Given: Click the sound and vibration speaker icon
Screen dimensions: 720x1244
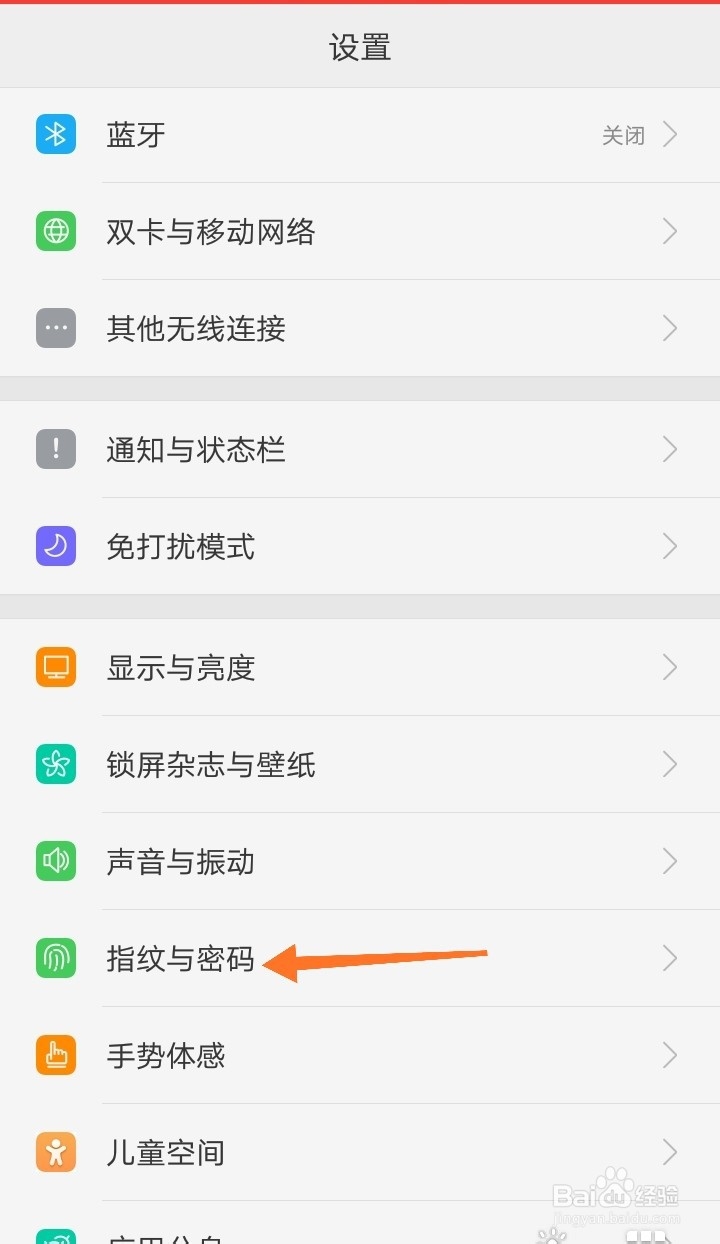Looking at the screenshot, I should coord(55,861).
